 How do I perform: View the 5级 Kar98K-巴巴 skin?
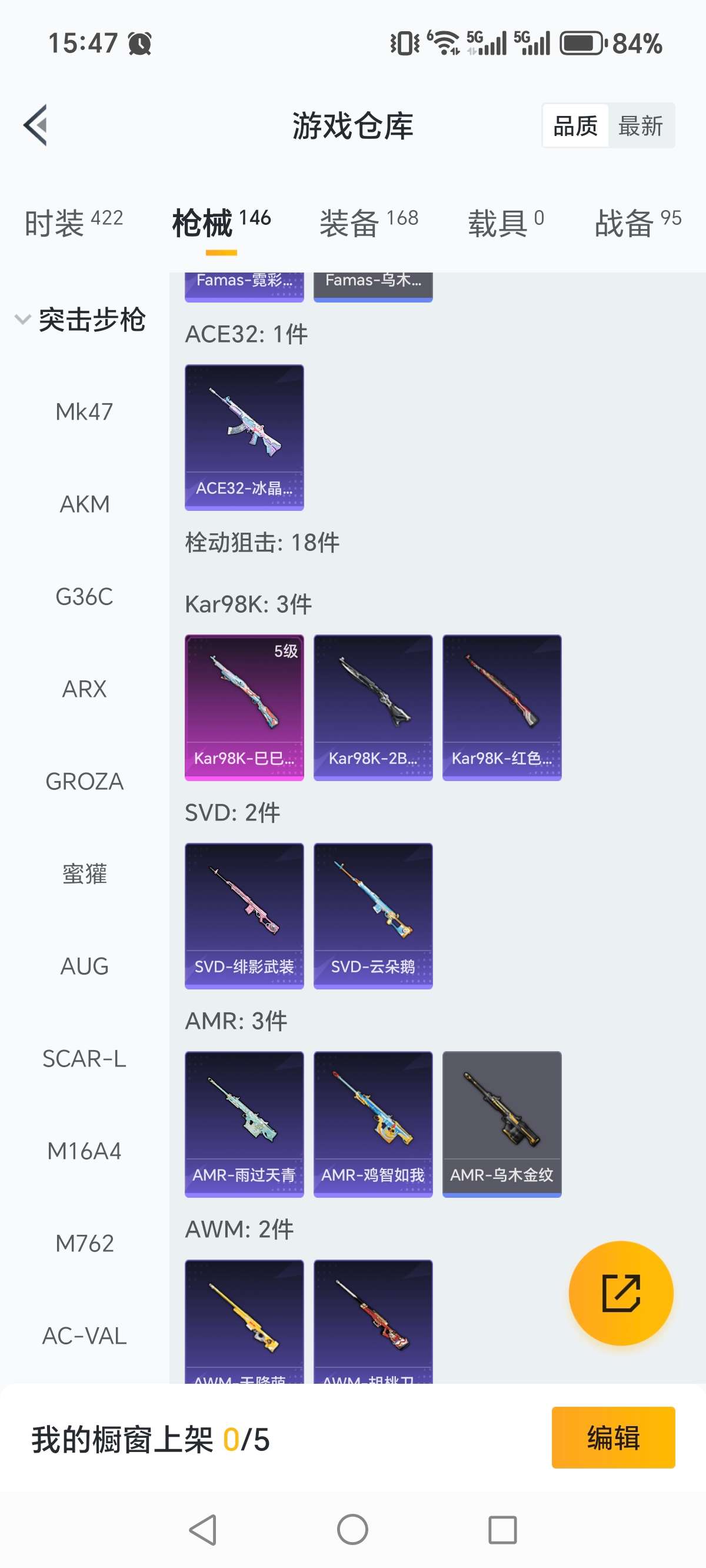(244, 705)
